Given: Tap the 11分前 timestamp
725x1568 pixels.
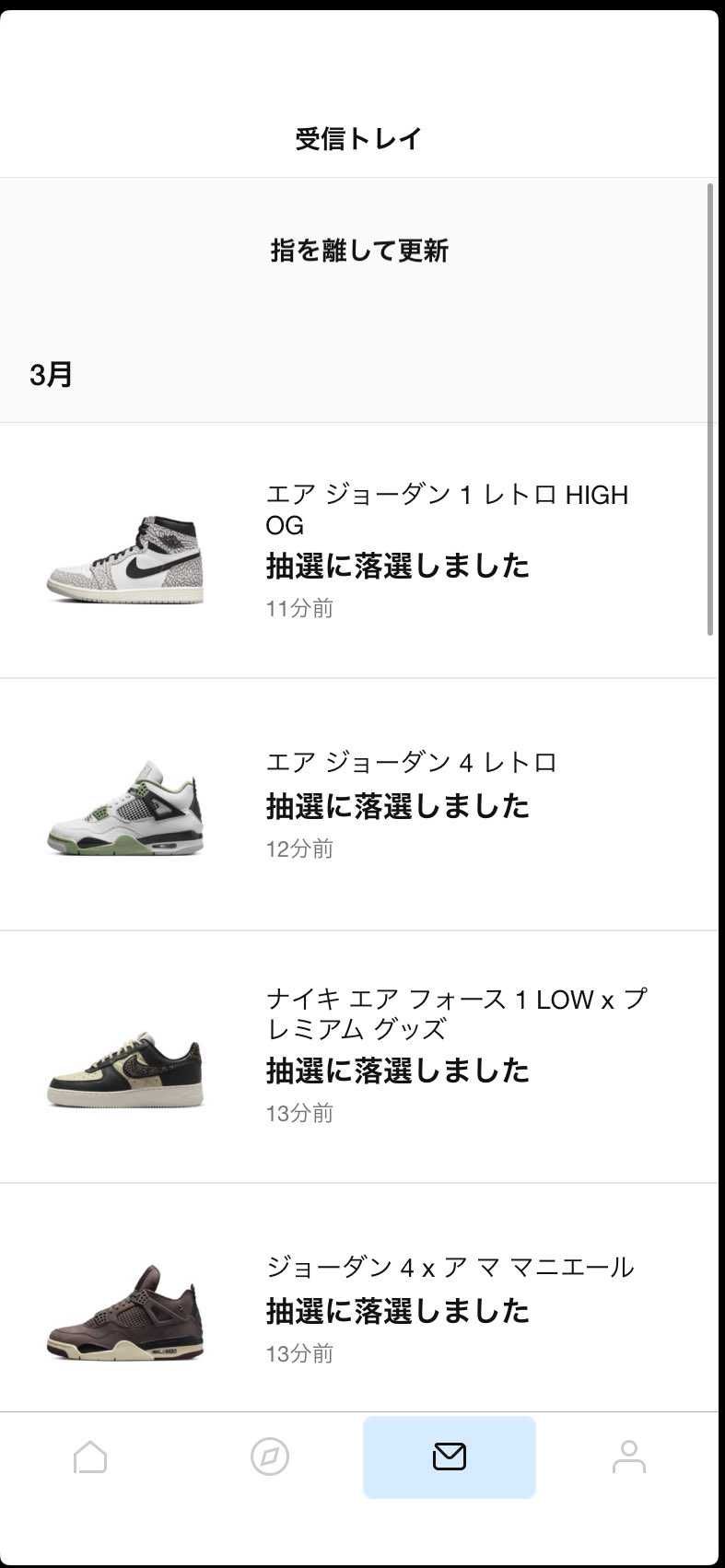Looking at the screenshot, I should coord(298,607).
